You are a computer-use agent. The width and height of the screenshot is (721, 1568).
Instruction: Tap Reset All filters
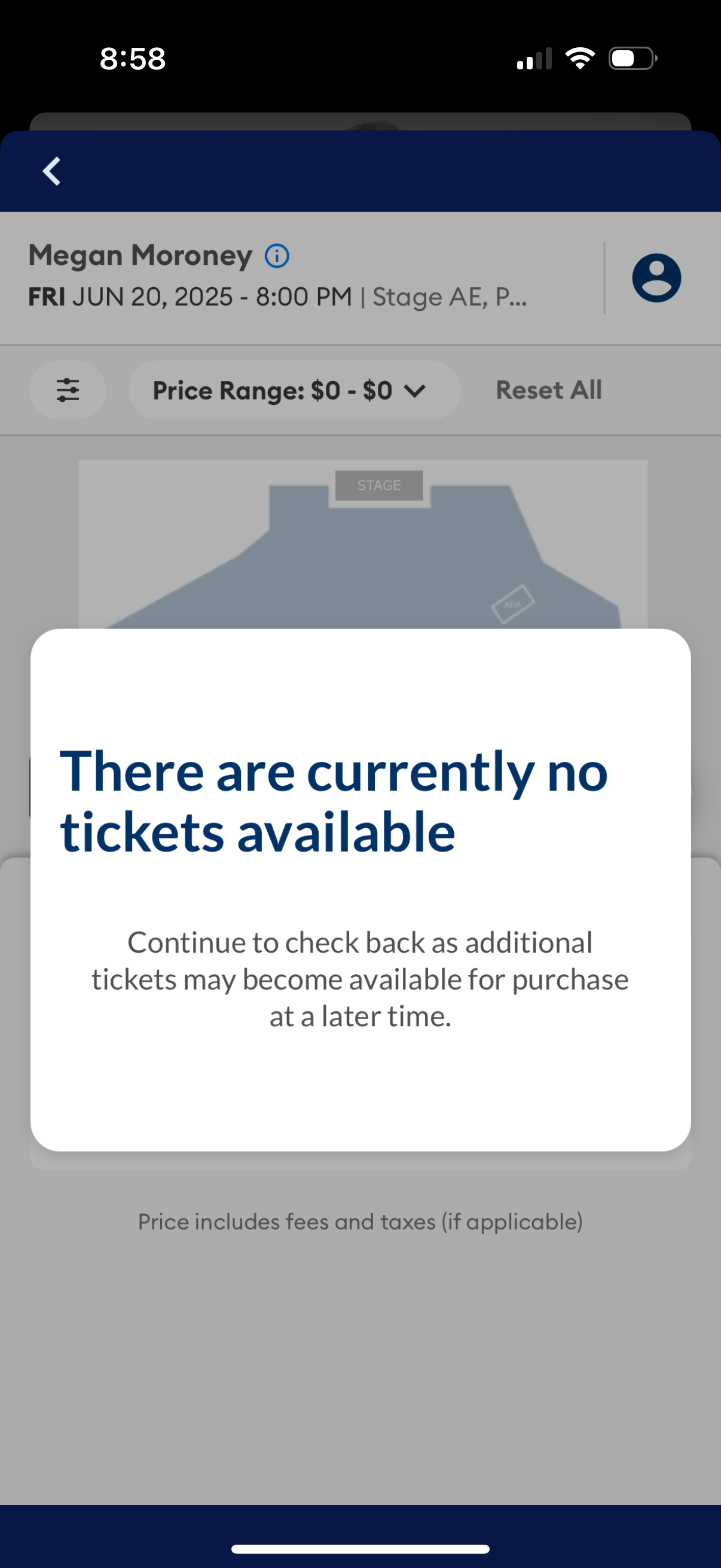548,390
